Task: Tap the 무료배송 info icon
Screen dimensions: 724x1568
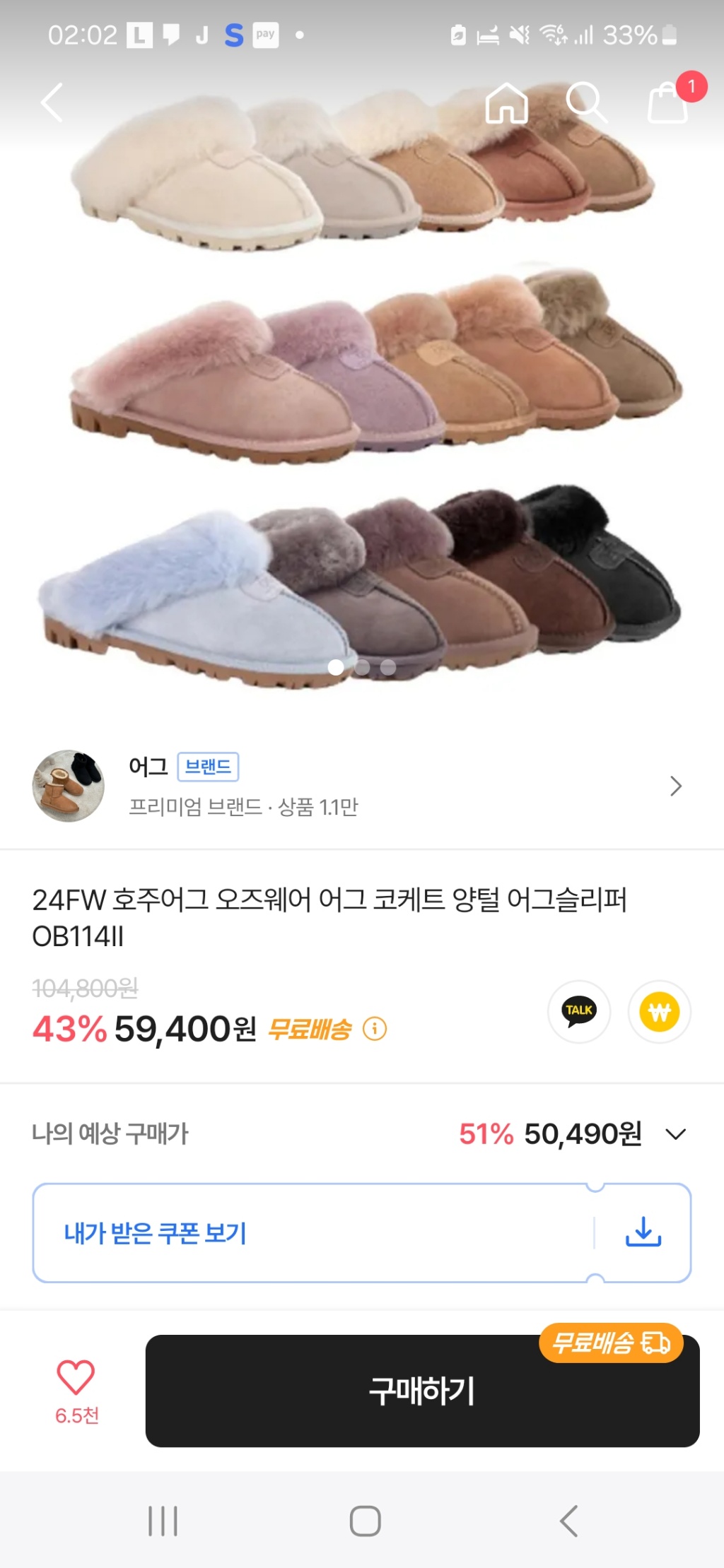Action: 375,1029
